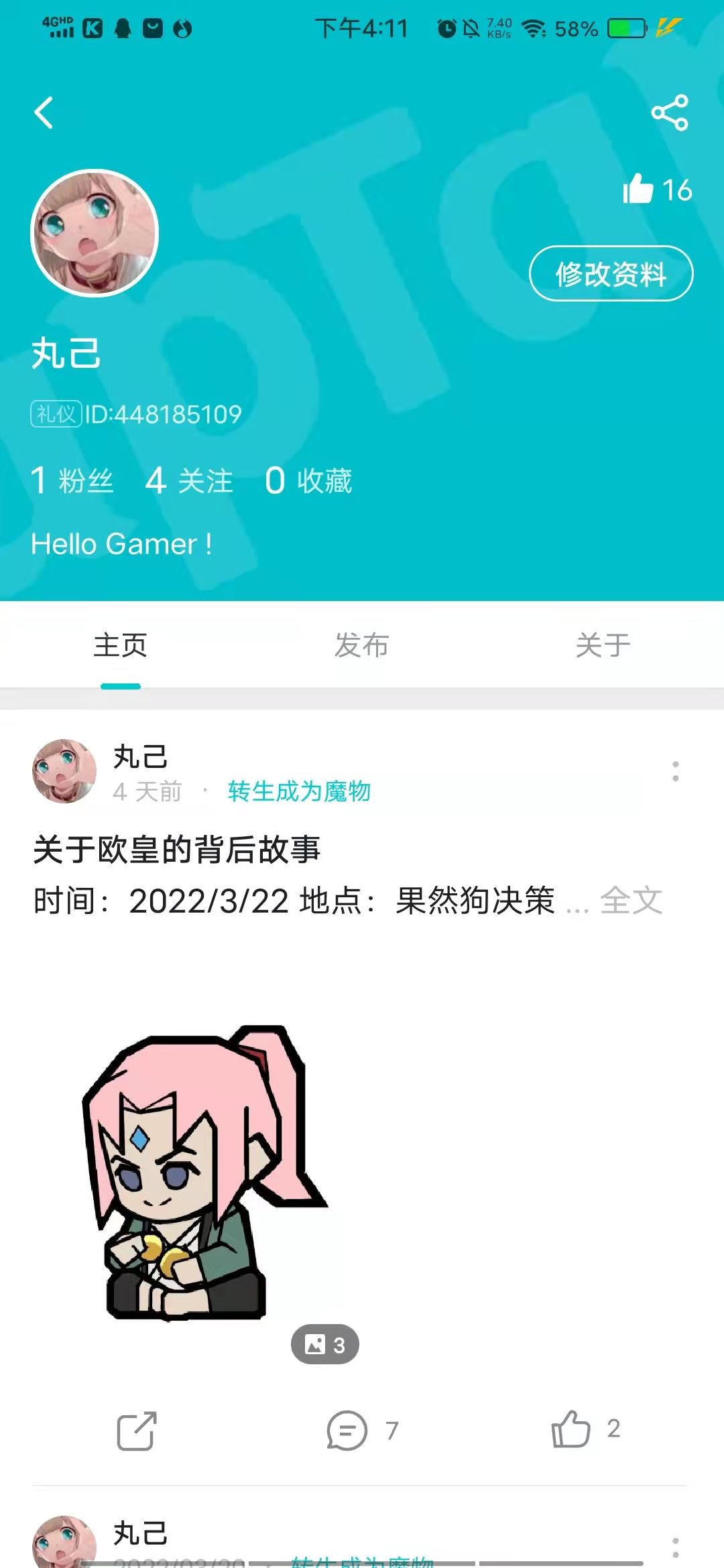Image resolution: width=724 pixels, height=1568 pixels.
Task: Switch to the 关于 tab
Action: pos(601,645)
